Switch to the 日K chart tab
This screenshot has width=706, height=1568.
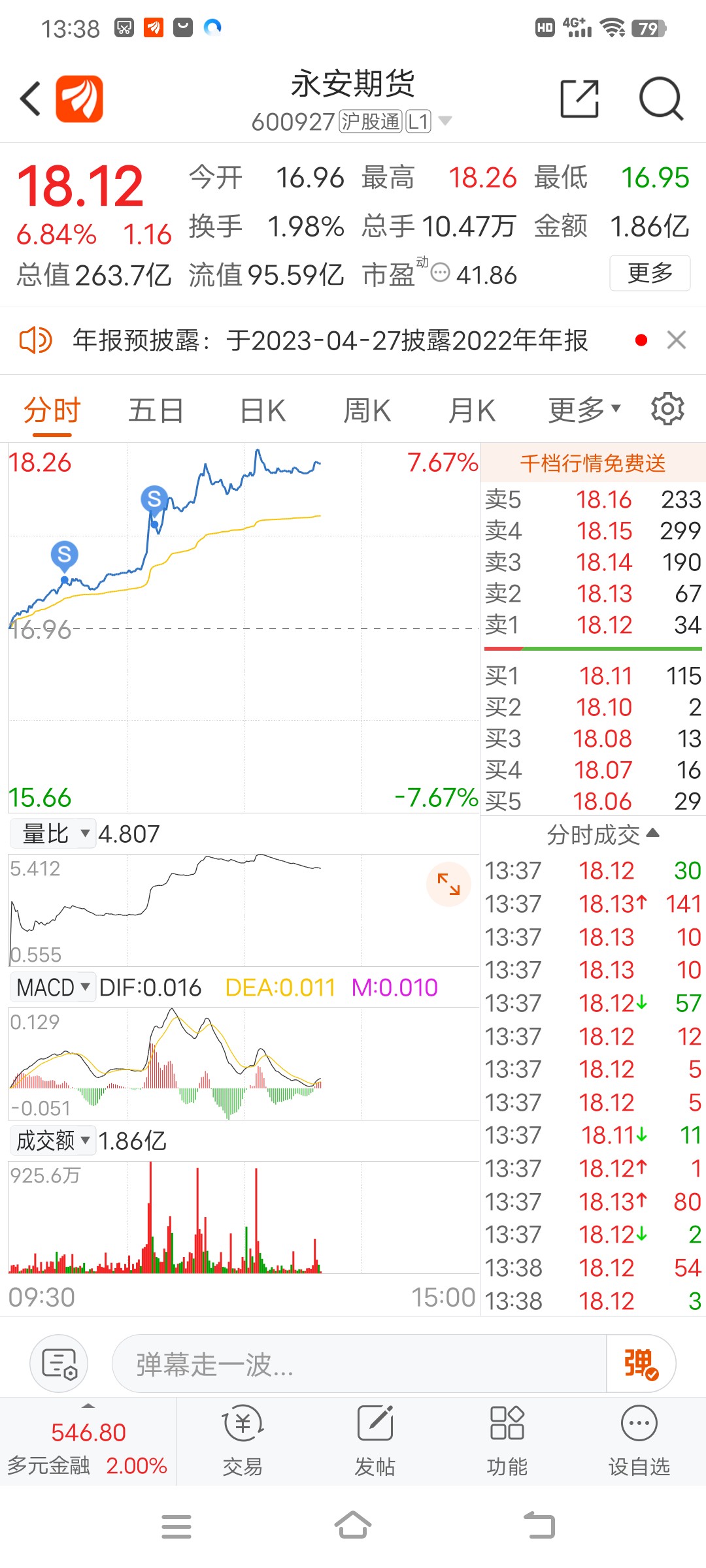tap(263, 411)
